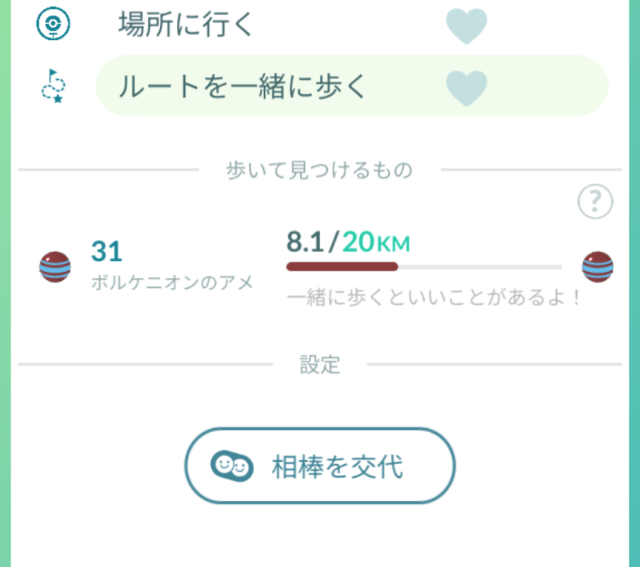The height and width of the screenshot is (567, 640).
Task: Open the question mark help icon
Action: 595,203
